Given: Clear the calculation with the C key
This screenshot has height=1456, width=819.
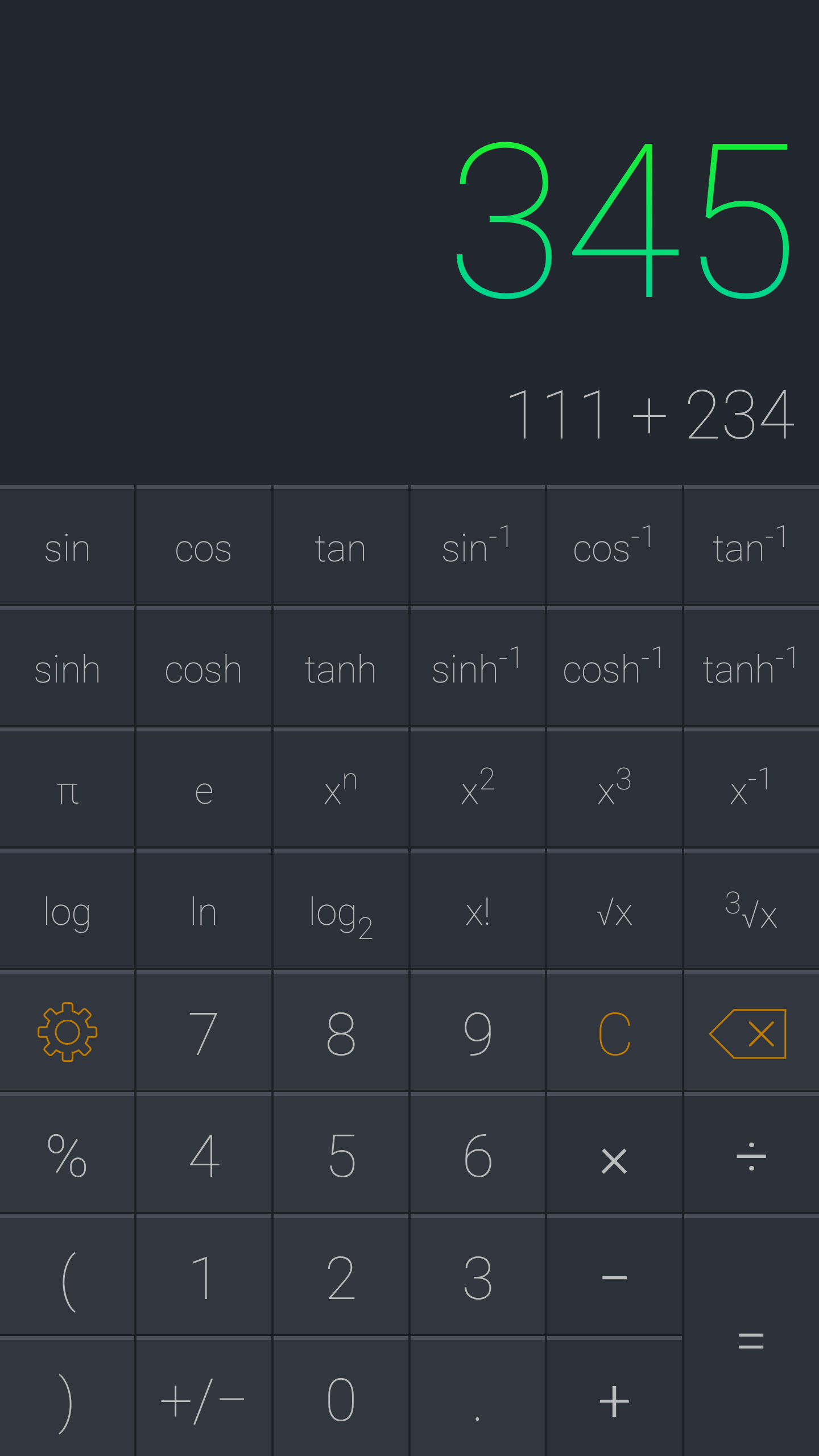Looking at the screenshot, I should click(614, 1031).
